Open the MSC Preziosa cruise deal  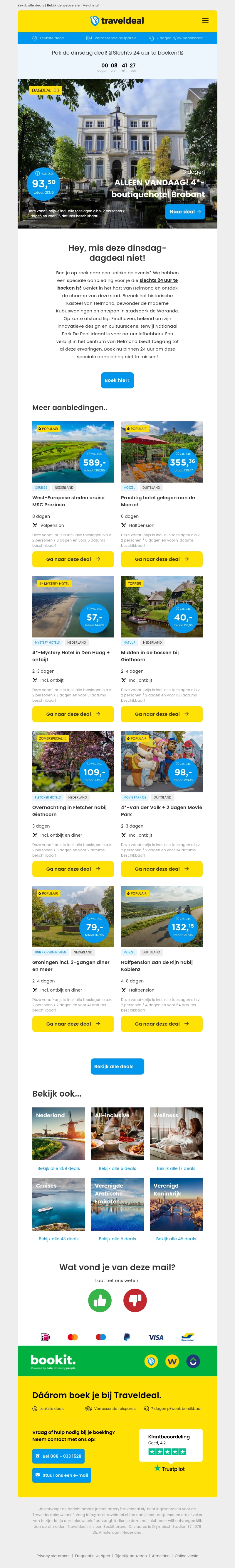73,559
